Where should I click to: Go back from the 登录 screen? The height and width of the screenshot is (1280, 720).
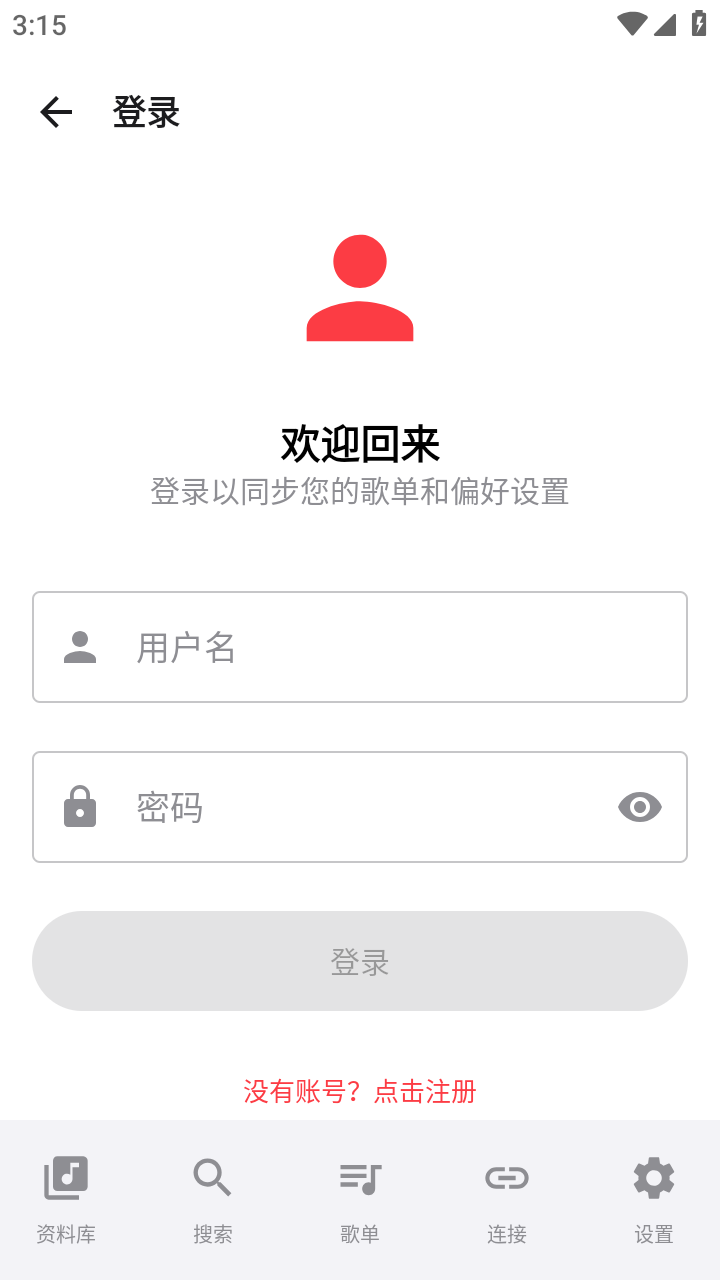point(56,112)
